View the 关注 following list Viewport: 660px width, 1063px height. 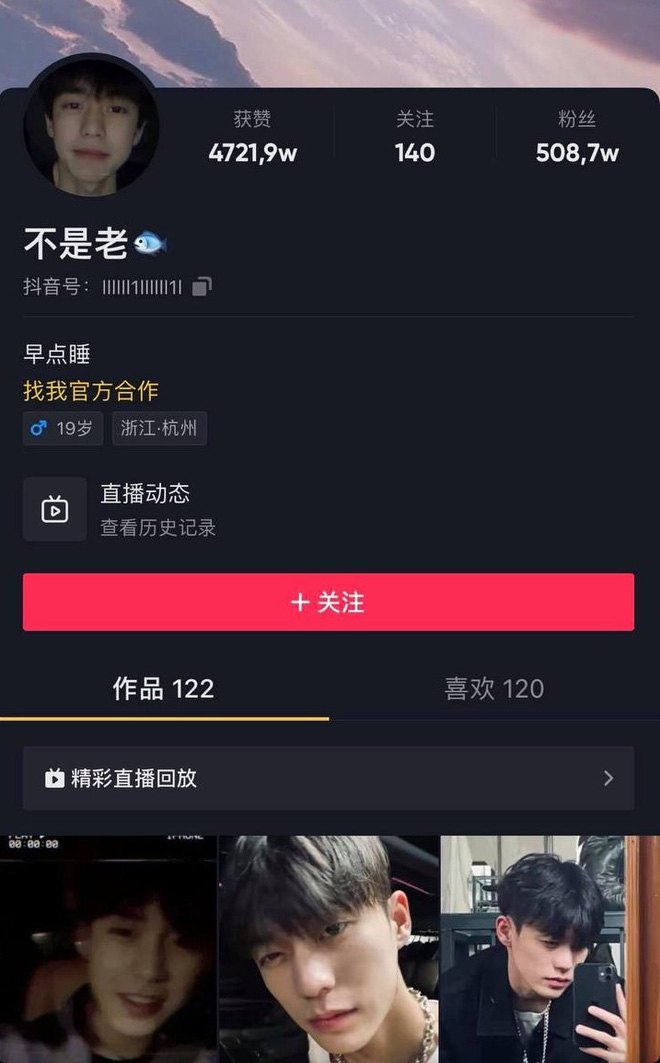[x=415, y=137]
